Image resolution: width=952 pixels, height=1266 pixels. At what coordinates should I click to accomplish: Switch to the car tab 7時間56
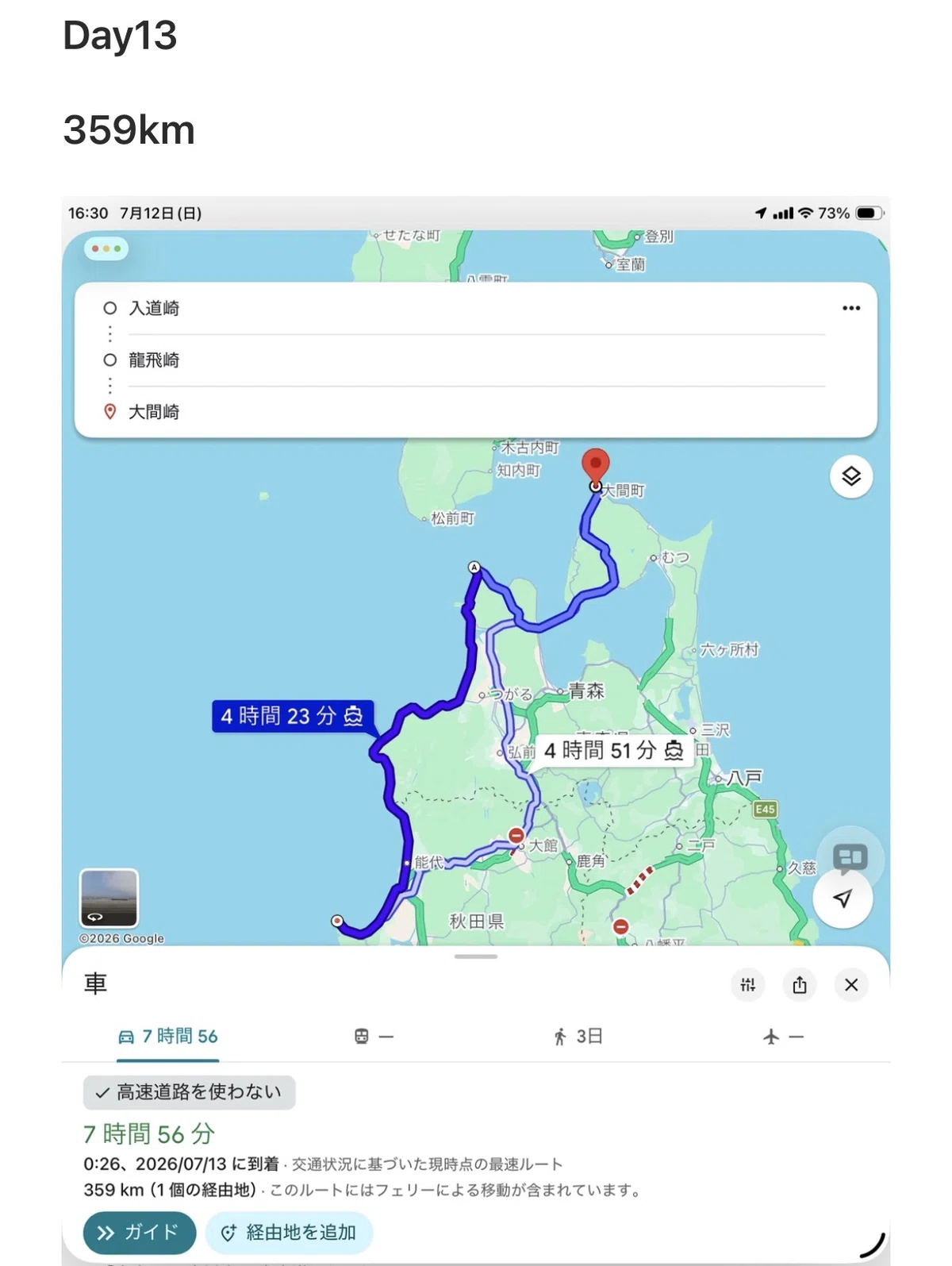click(167, 1037)
